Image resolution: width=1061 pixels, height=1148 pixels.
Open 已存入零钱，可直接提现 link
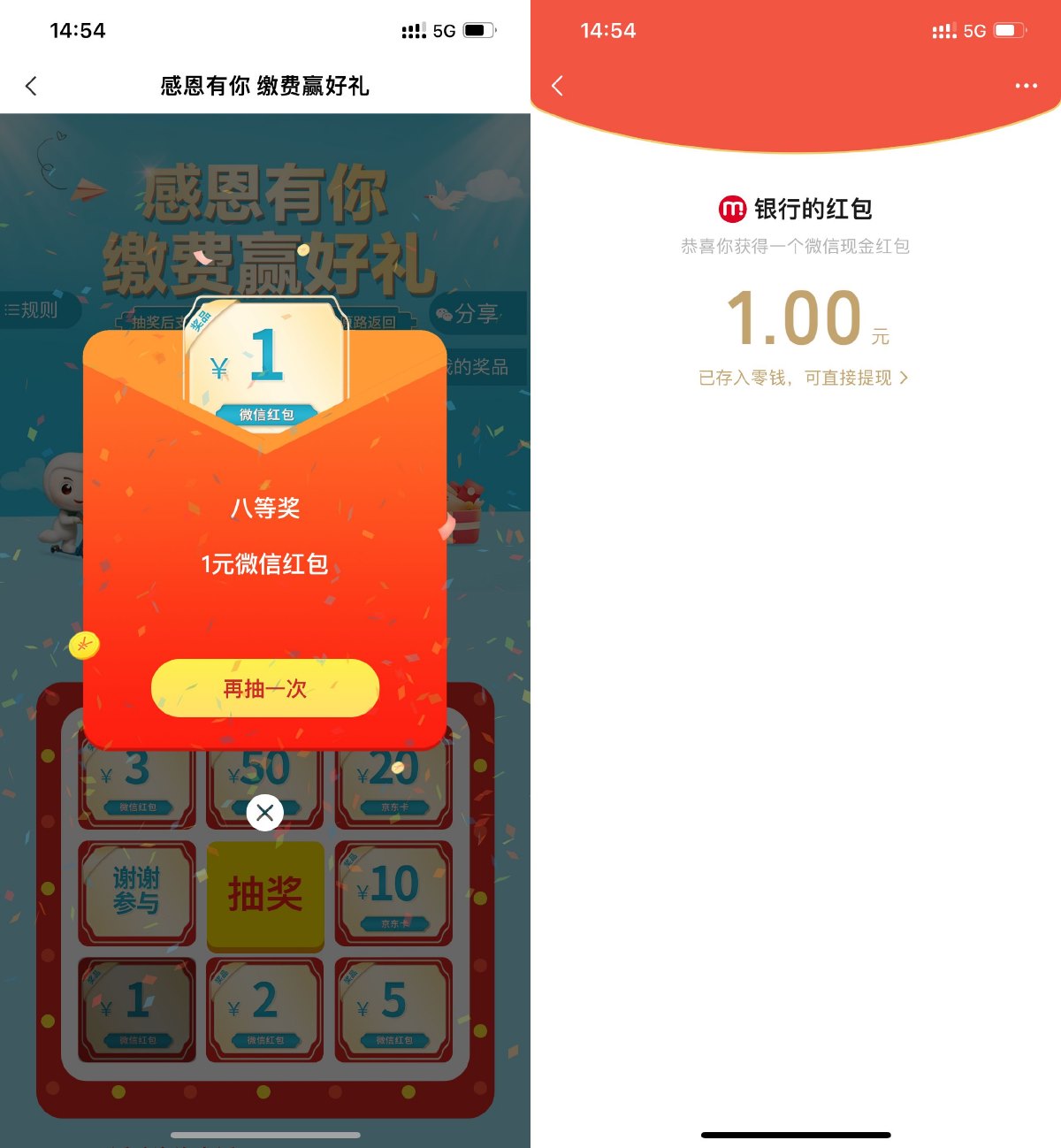click(803, 378)
